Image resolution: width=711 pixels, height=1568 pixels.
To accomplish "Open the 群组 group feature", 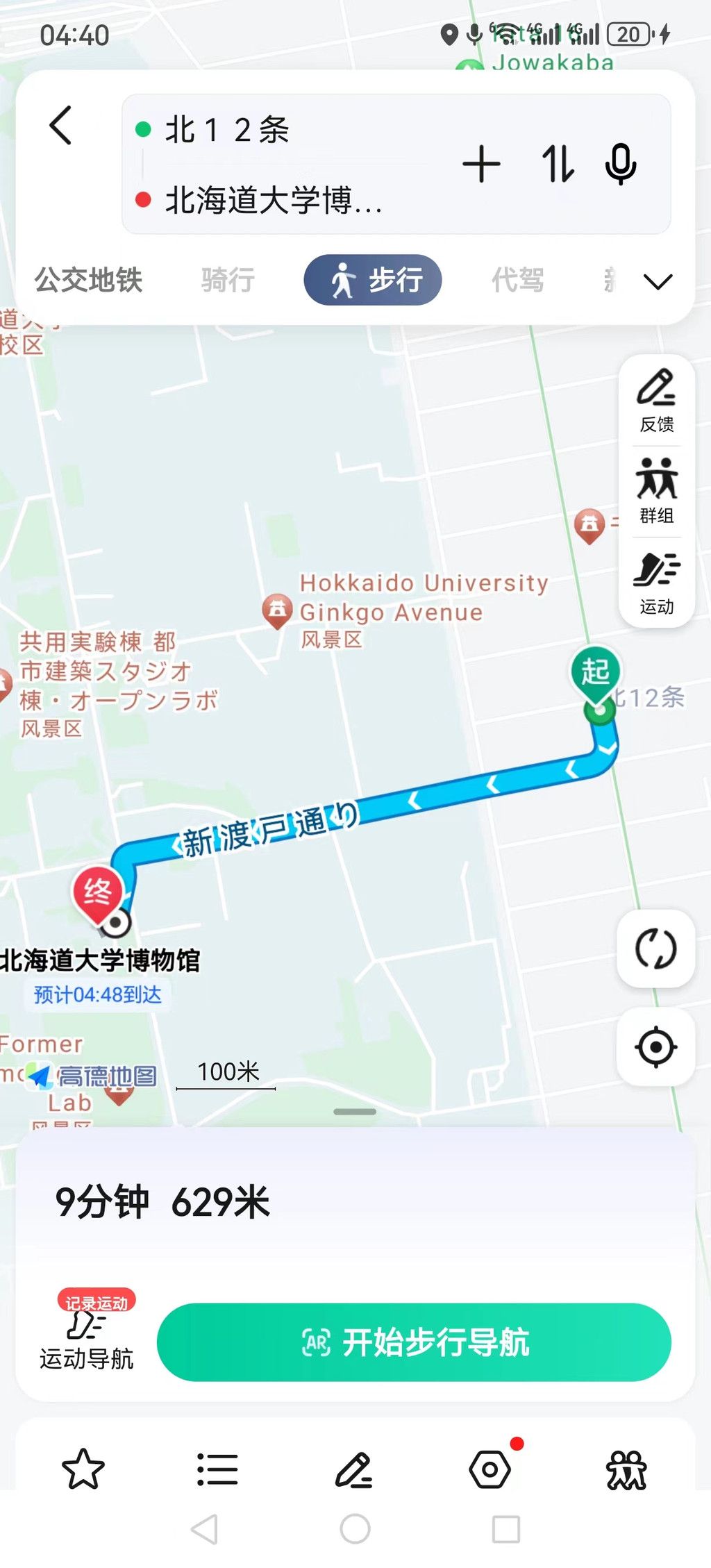I will pos(657,491).
